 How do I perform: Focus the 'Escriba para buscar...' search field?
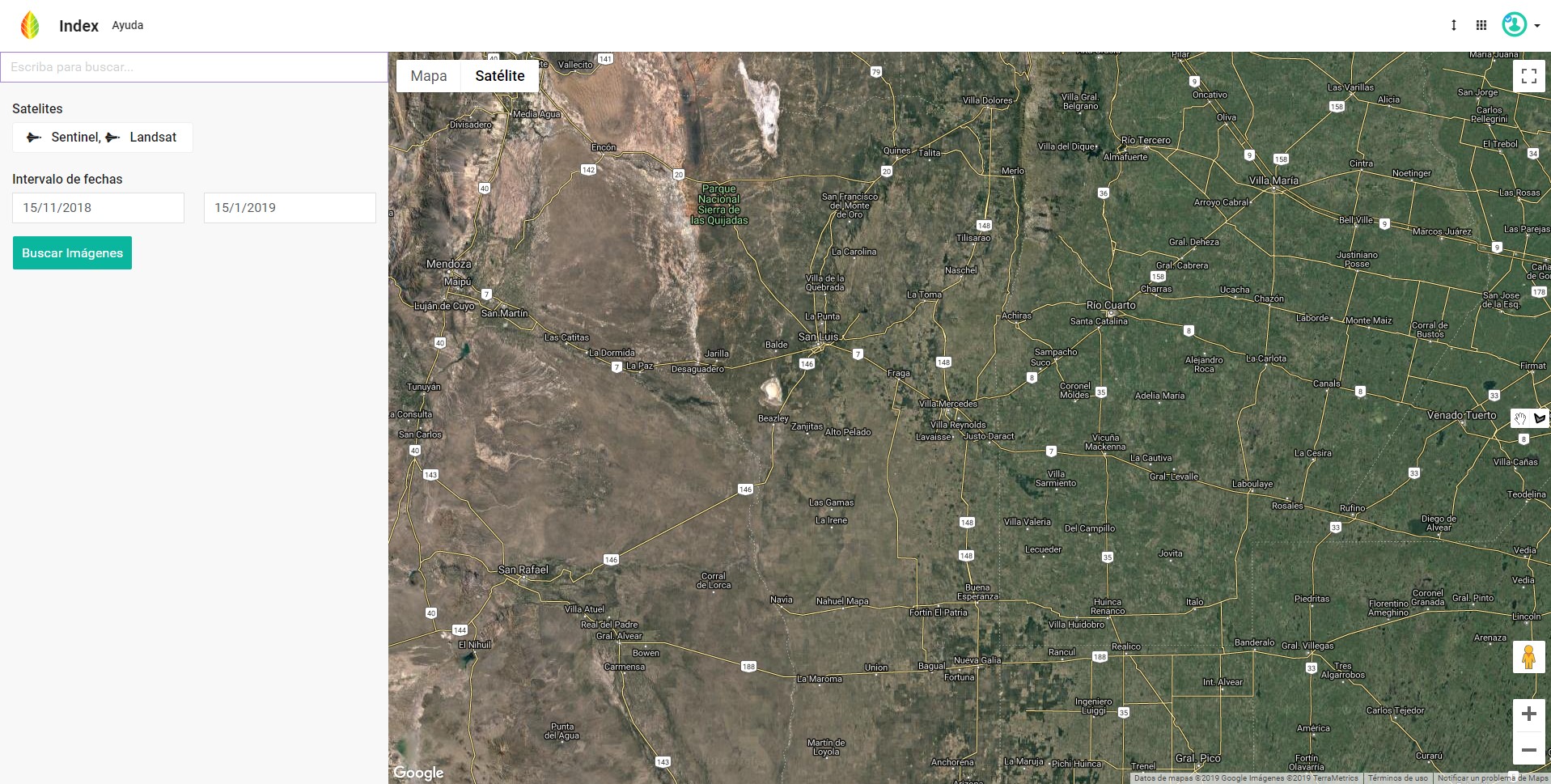[194, 67]
